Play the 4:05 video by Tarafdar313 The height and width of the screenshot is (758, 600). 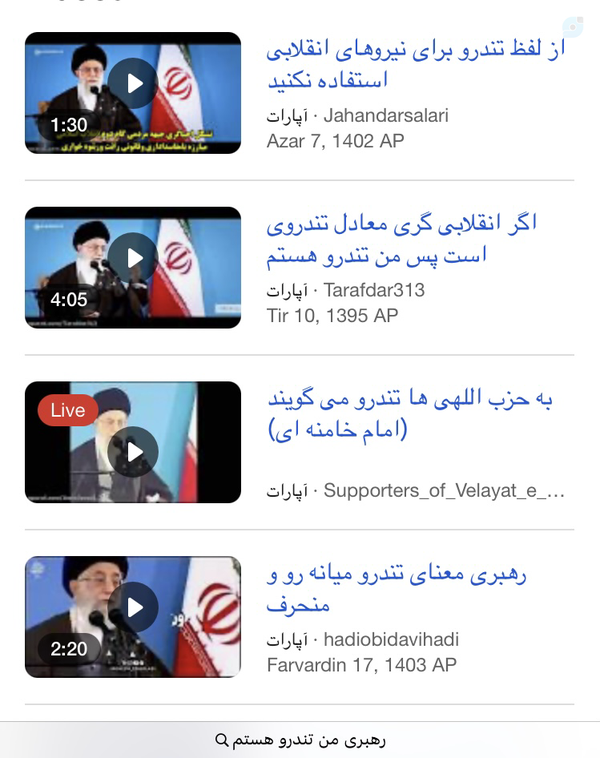(x=133, y=258)
